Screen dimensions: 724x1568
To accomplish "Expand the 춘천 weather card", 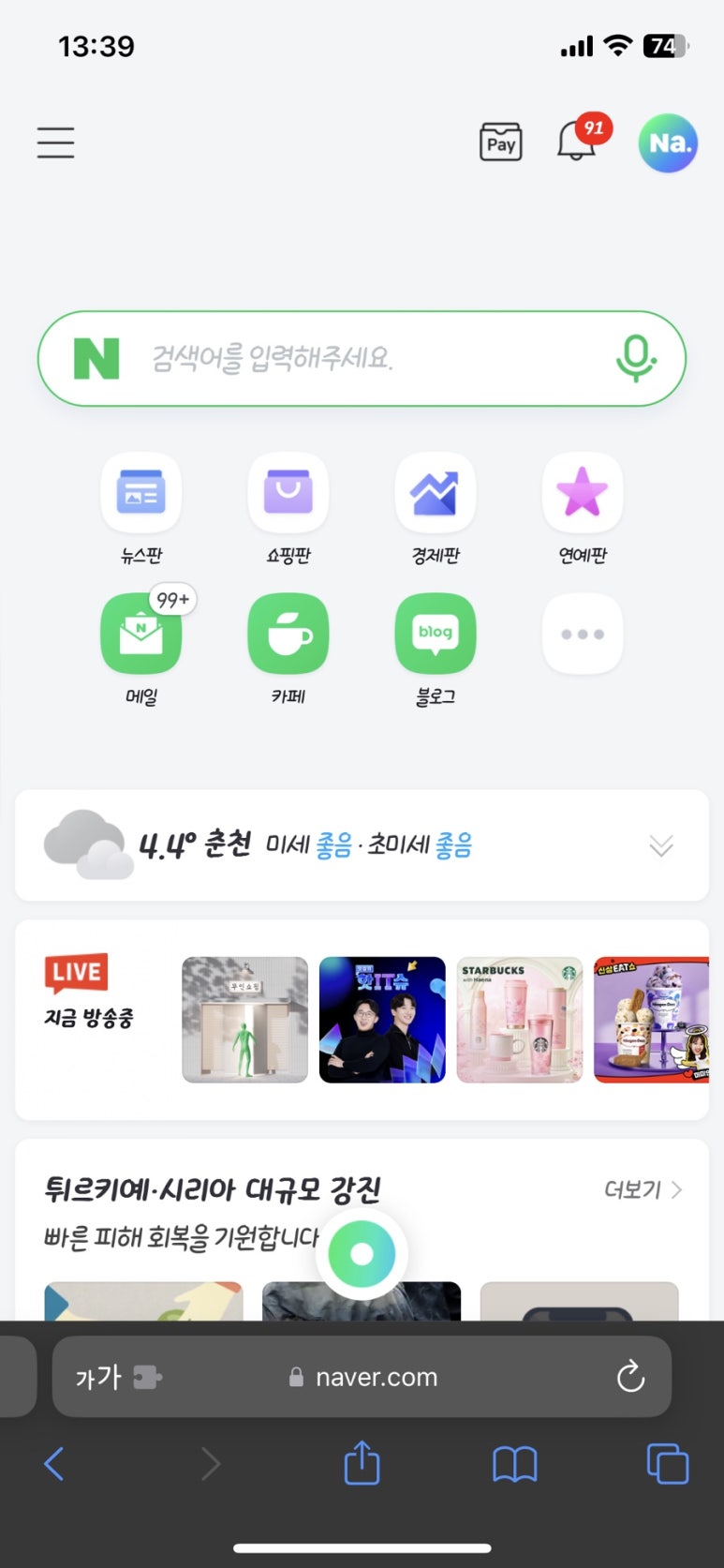I will click(x=660, y=845).
